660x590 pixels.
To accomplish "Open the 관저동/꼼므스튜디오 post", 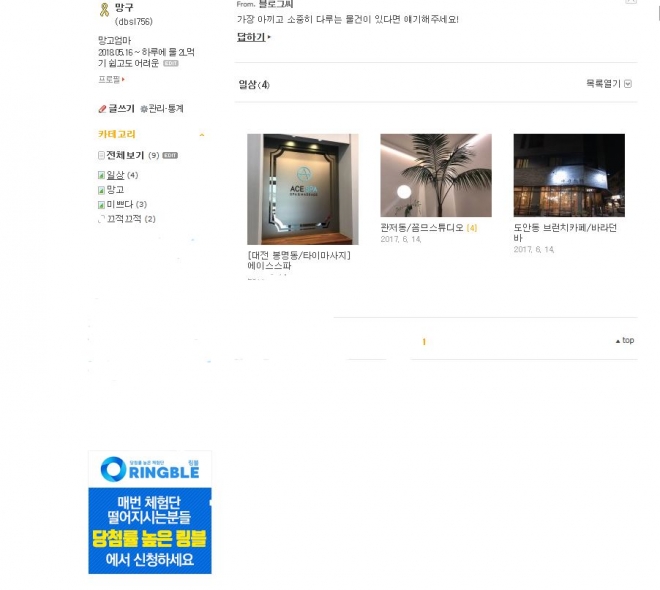I will pyautogui.click(x=435, y=176).
